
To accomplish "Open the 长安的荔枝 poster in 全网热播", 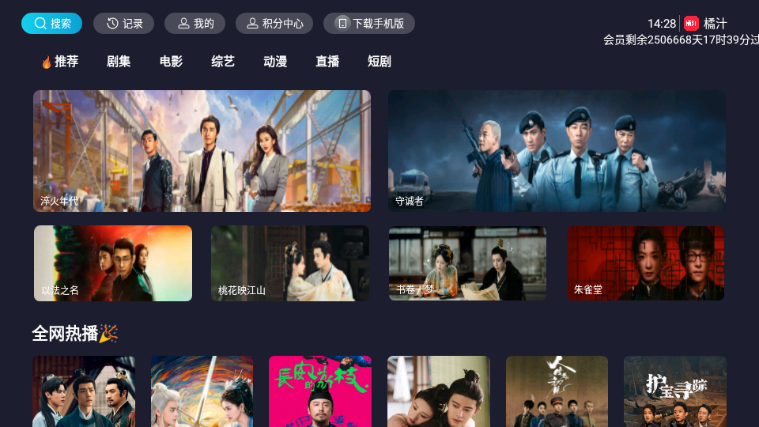I will coord(320,391).
